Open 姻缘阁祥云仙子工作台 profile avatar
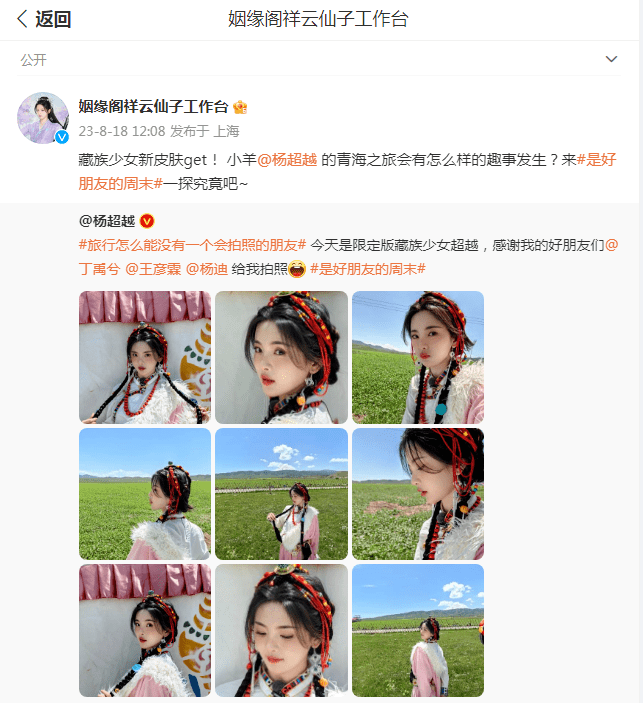This screenshot has width=643, height=703. pos(43,118)
